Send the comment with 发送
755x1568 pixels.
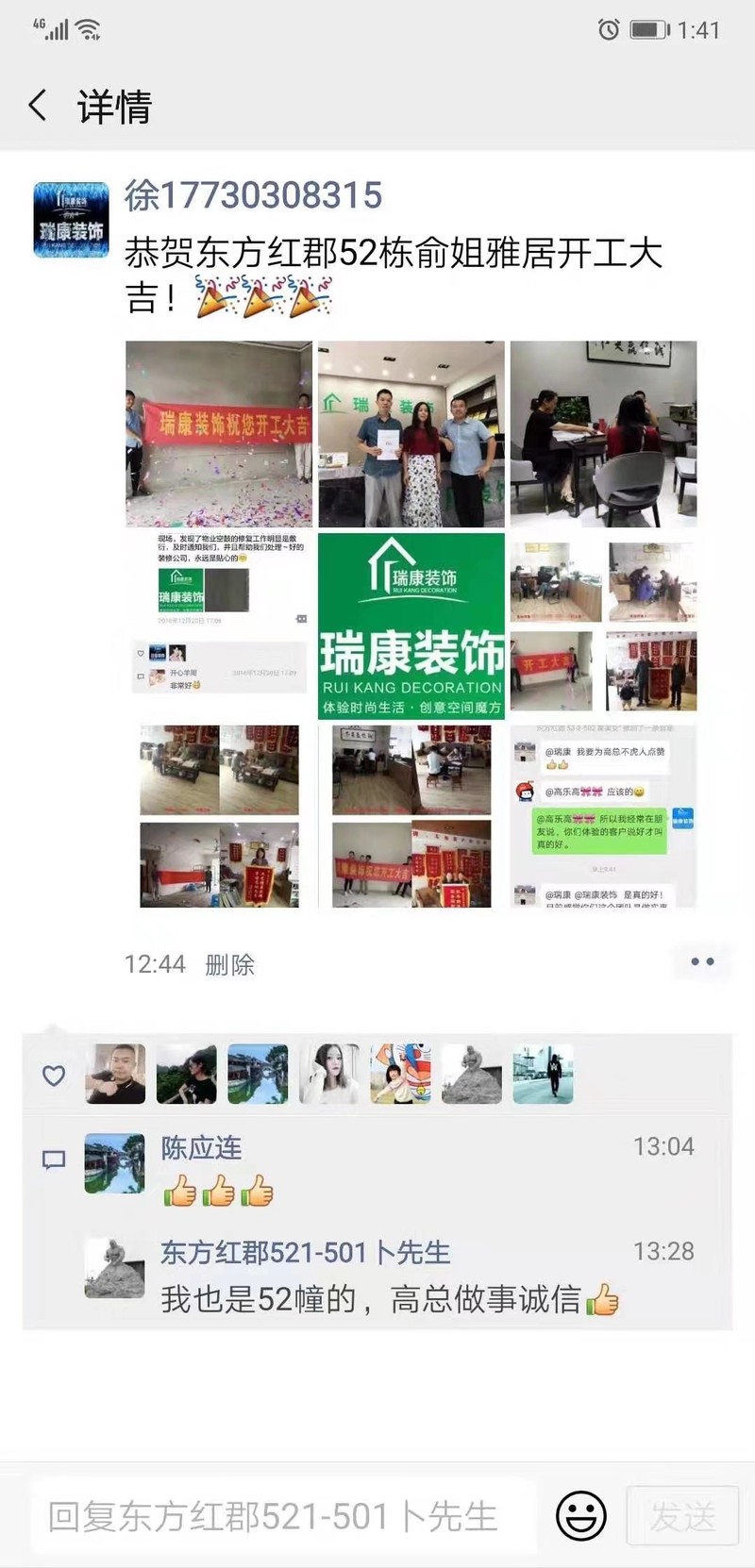[x=681, y=1517]
